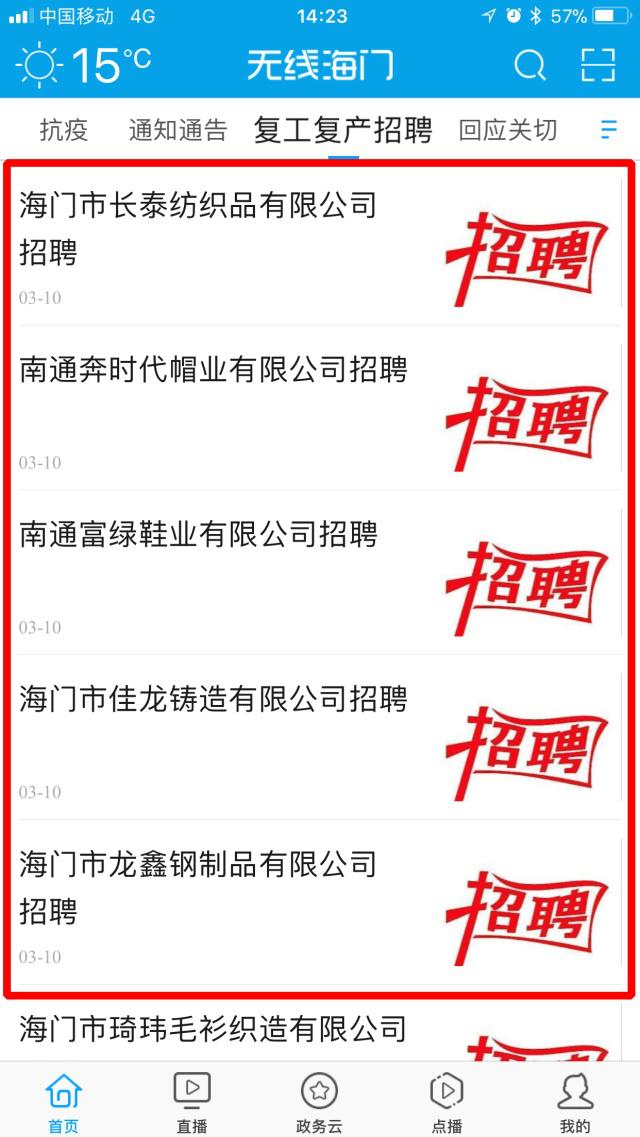
Task: Open the 政务云 tab
Action: click(x=320, y=1103)
